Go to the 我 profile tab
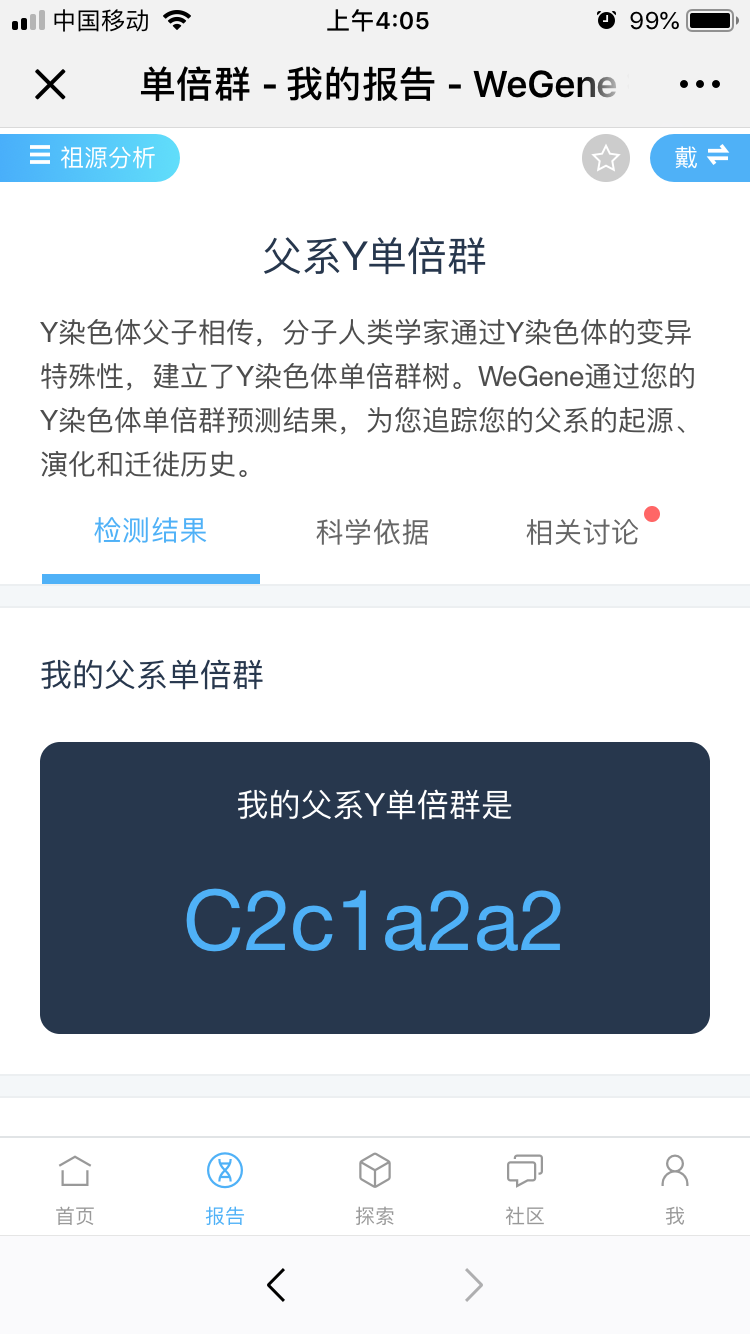This screenshot has width=750, height=1334. 675,1189
